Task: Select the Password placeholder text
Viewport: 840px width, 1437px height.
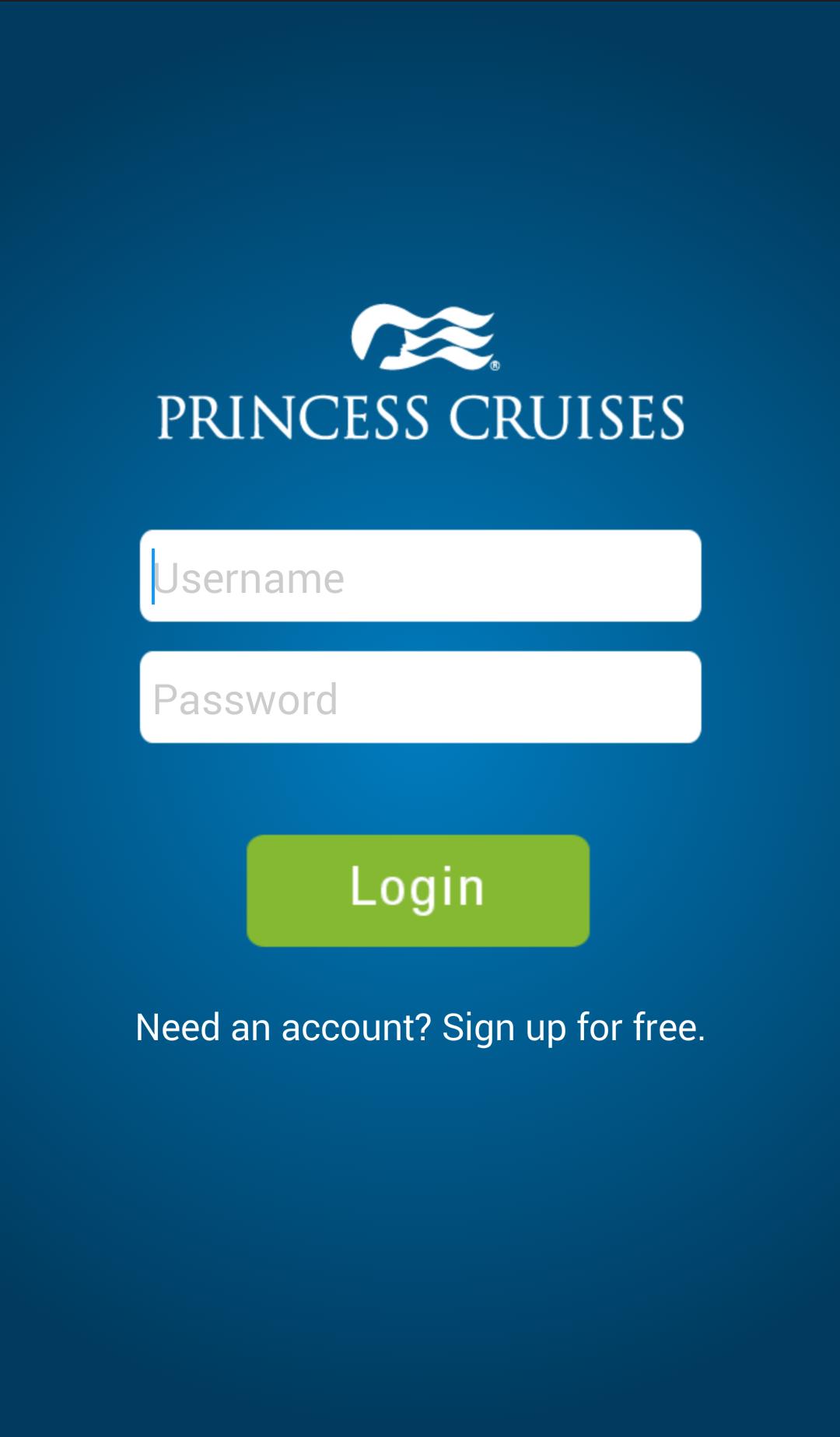Action: click(246, 698)
